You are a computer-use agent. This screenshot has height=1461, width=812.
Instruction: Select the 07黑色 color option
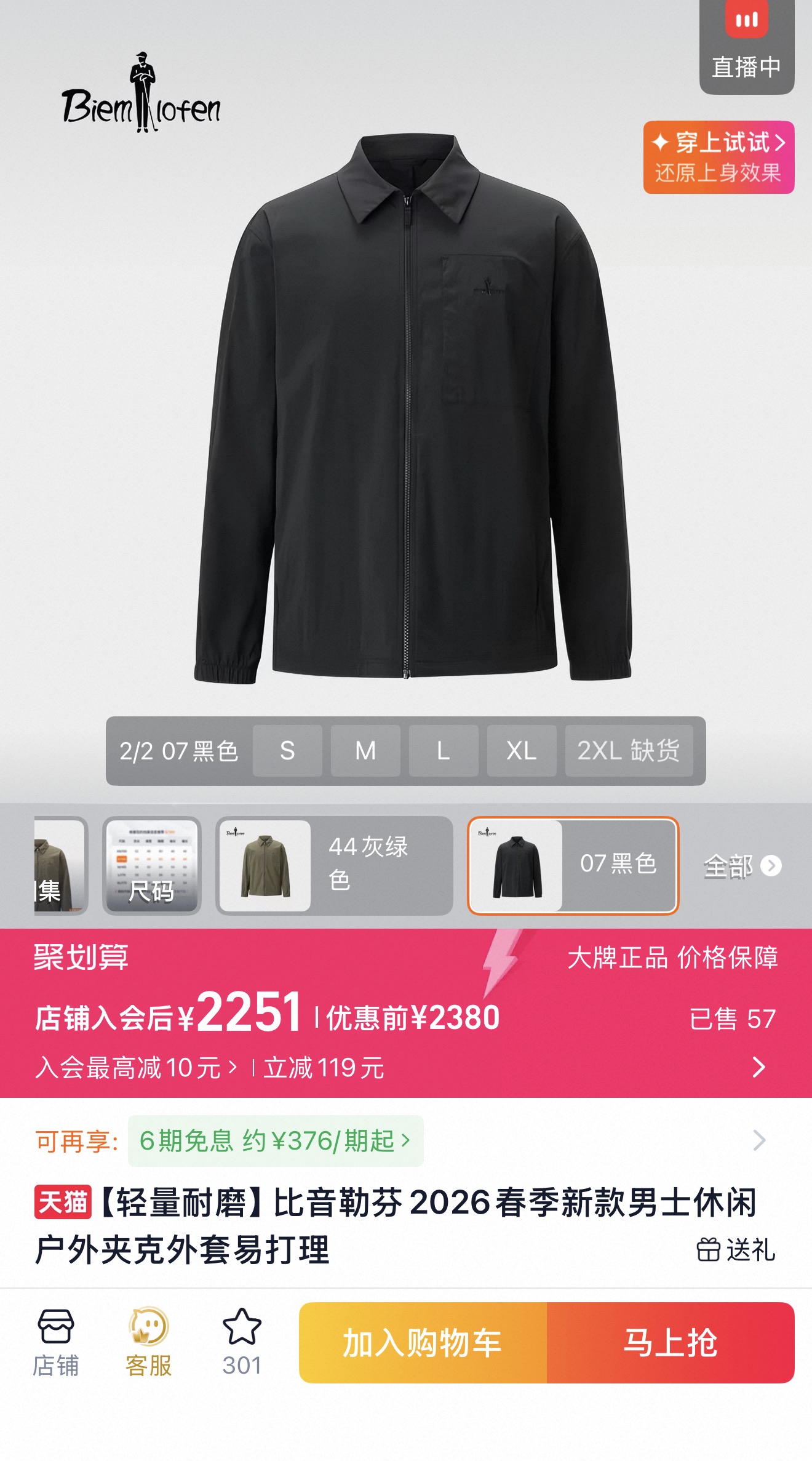coord(573,866)
